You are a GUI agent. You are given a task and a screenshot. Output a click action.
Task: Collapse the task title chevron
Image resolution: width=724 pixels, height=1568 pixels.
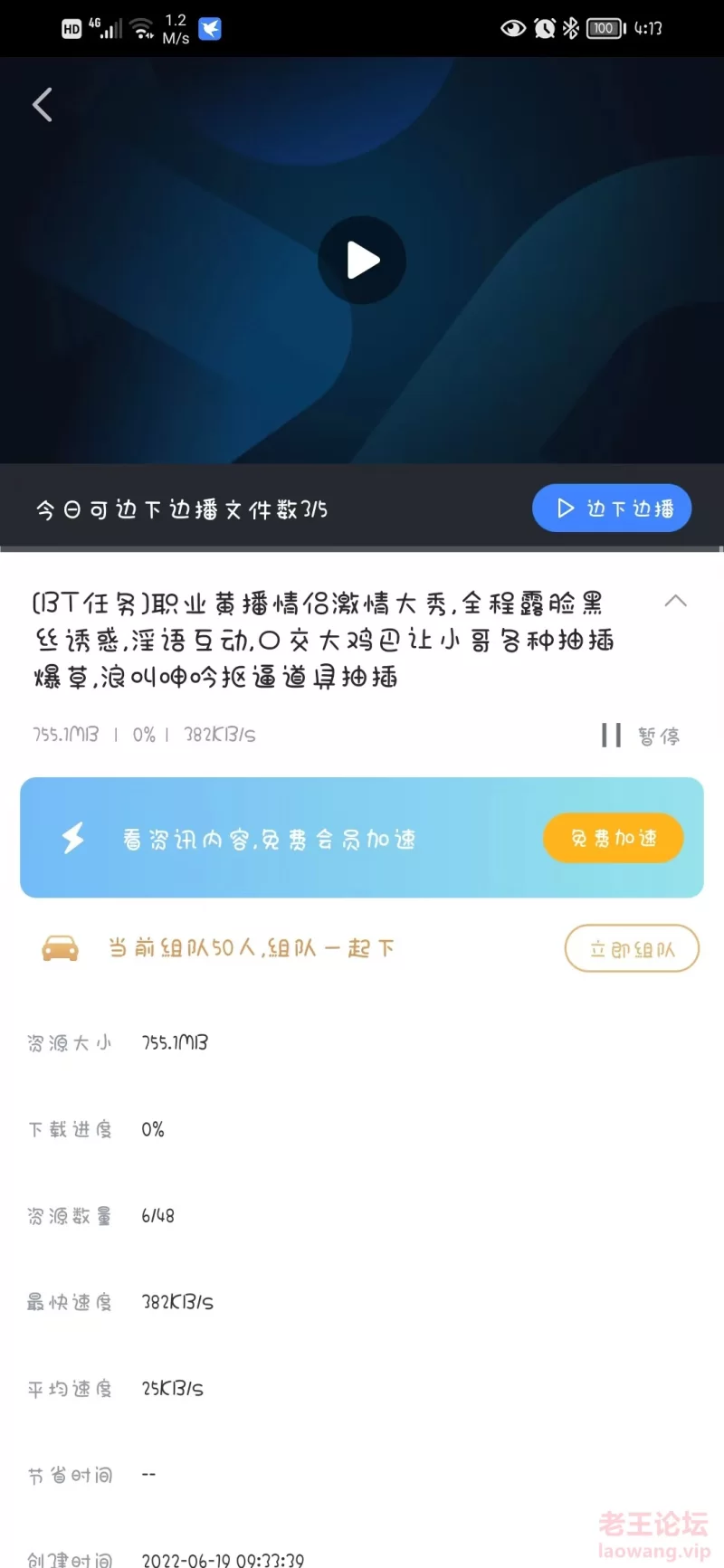(x=675, y=601)
